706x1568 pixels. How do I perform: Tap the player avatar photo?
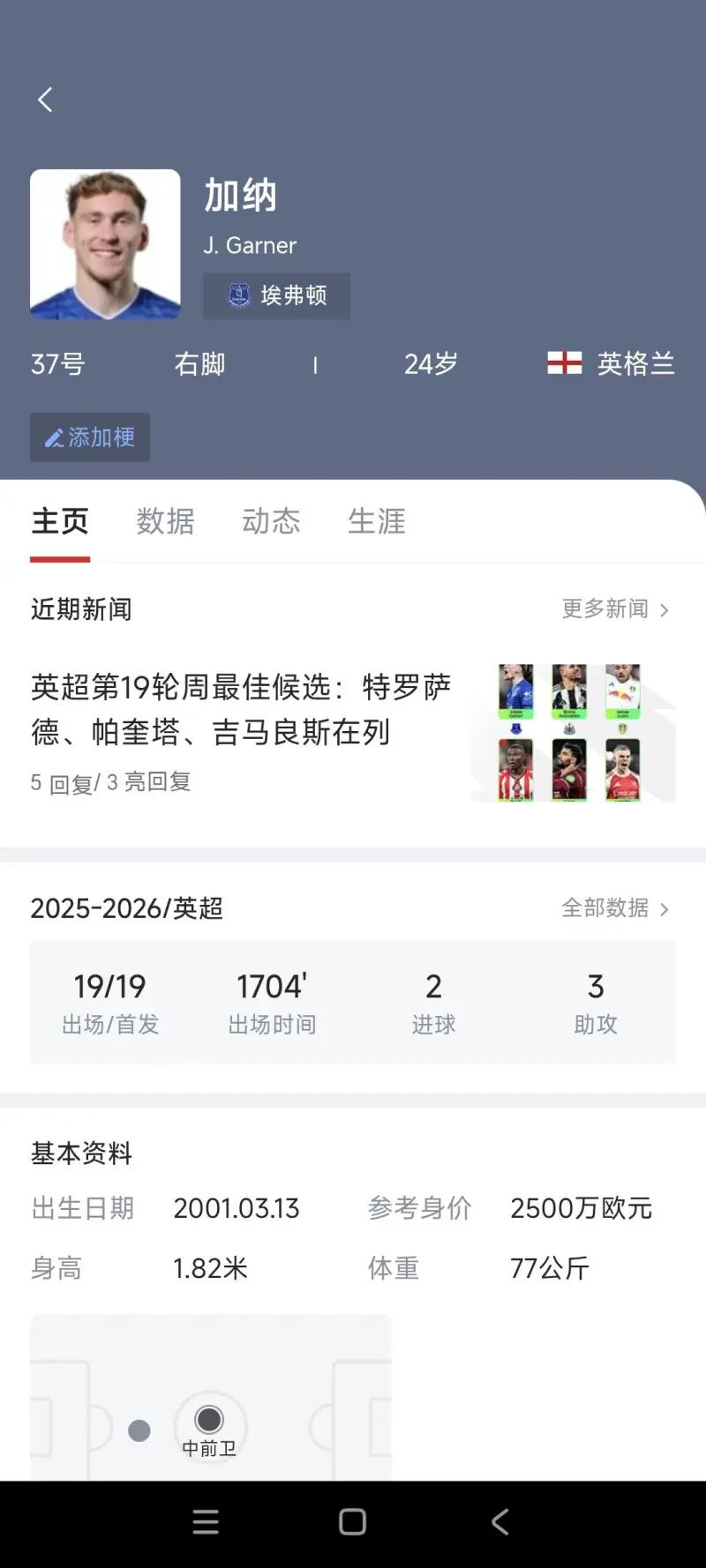click(x=105, y=244)
